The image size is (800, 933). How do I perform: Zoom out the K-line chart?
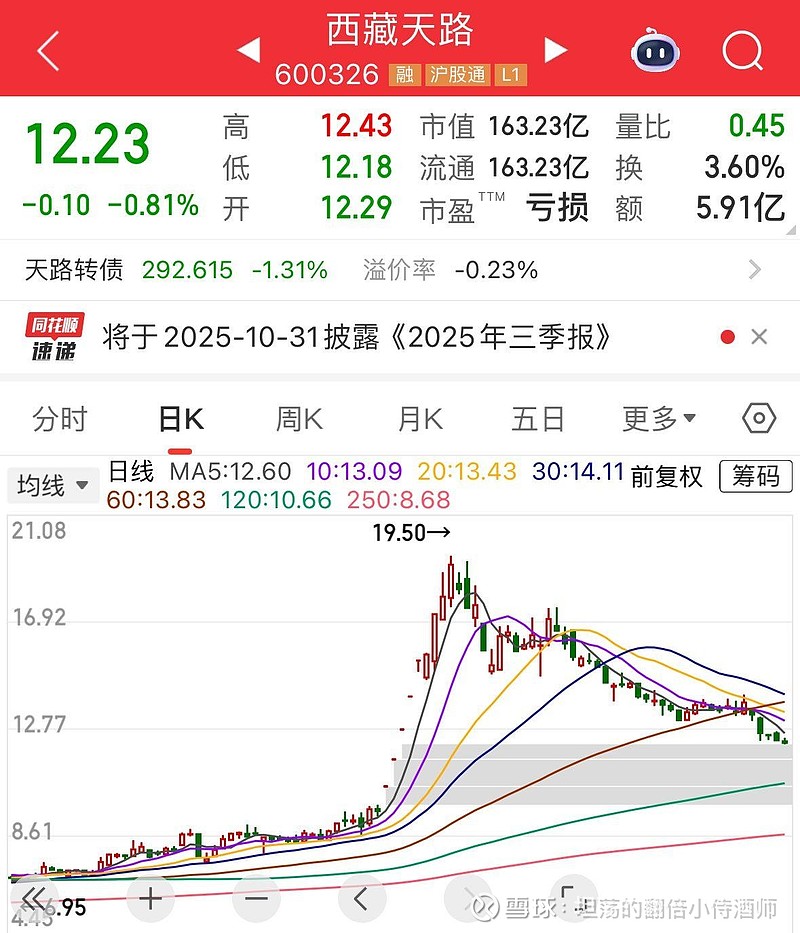click(256, 898)
